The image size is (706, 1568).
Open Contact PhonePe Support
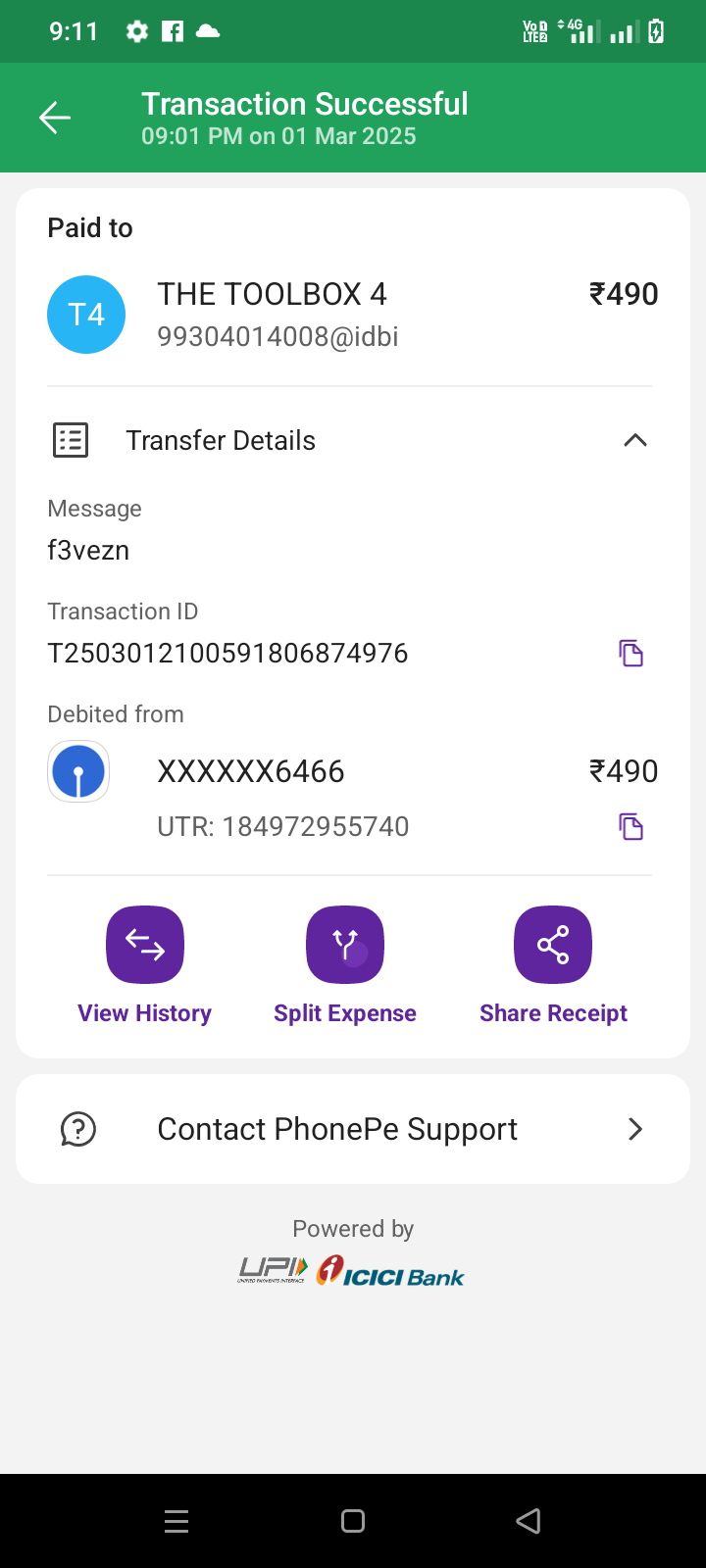(x=353, y=1129)
